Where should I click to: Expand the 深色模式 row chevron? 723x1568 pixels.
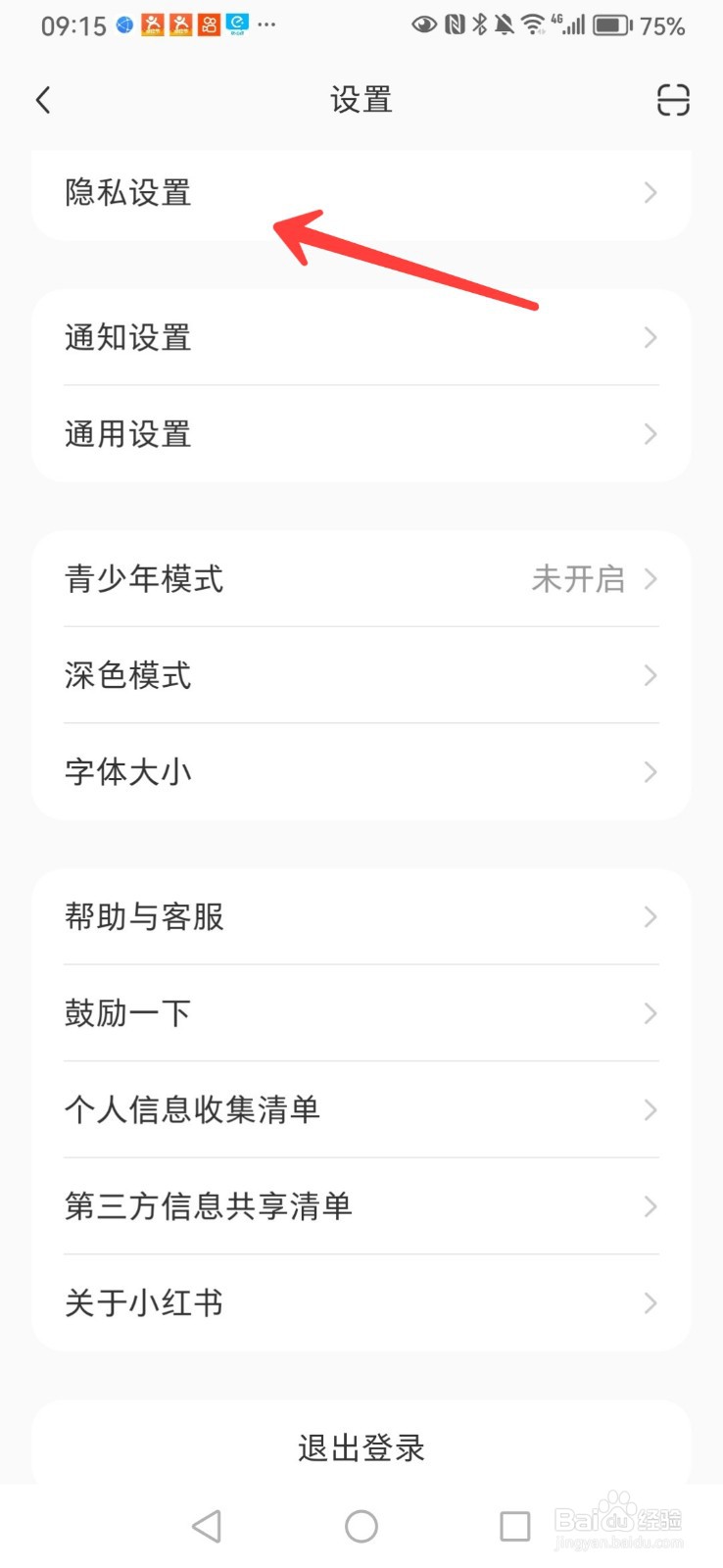coord(649,675)
